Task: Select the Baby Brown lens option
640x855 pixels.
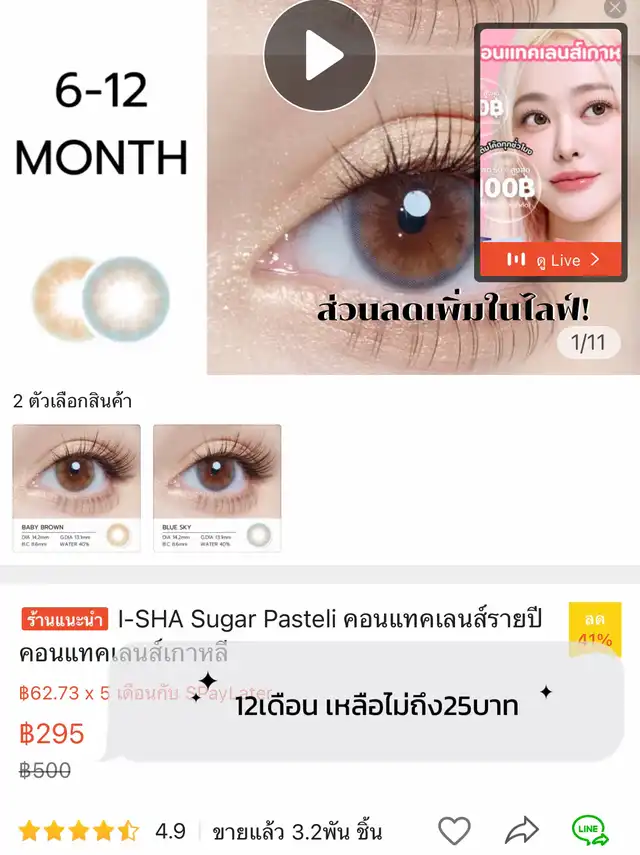Action: tap(77, 488)
